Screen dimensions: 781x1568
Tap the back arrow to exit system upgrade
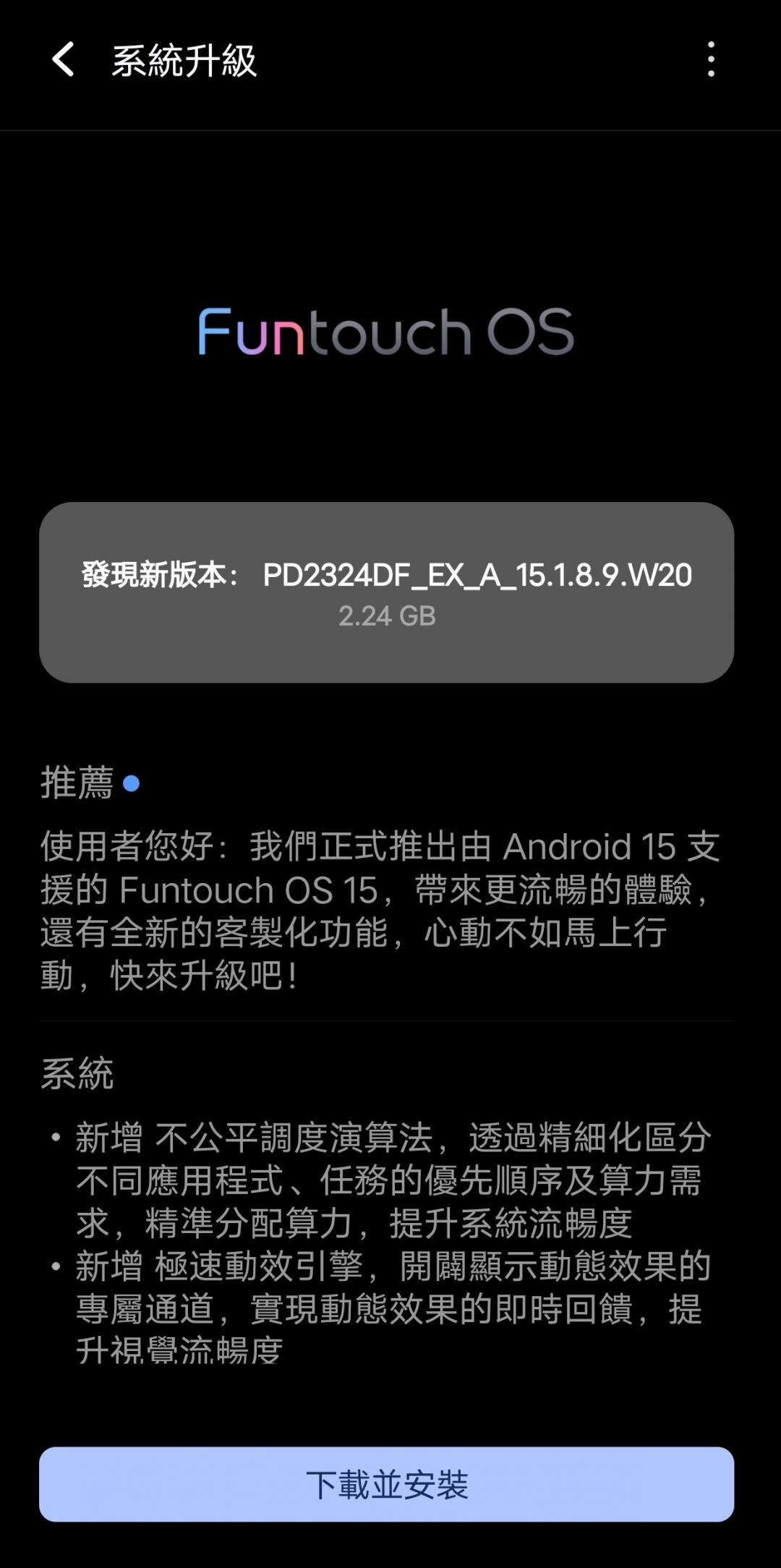[64, 61]
